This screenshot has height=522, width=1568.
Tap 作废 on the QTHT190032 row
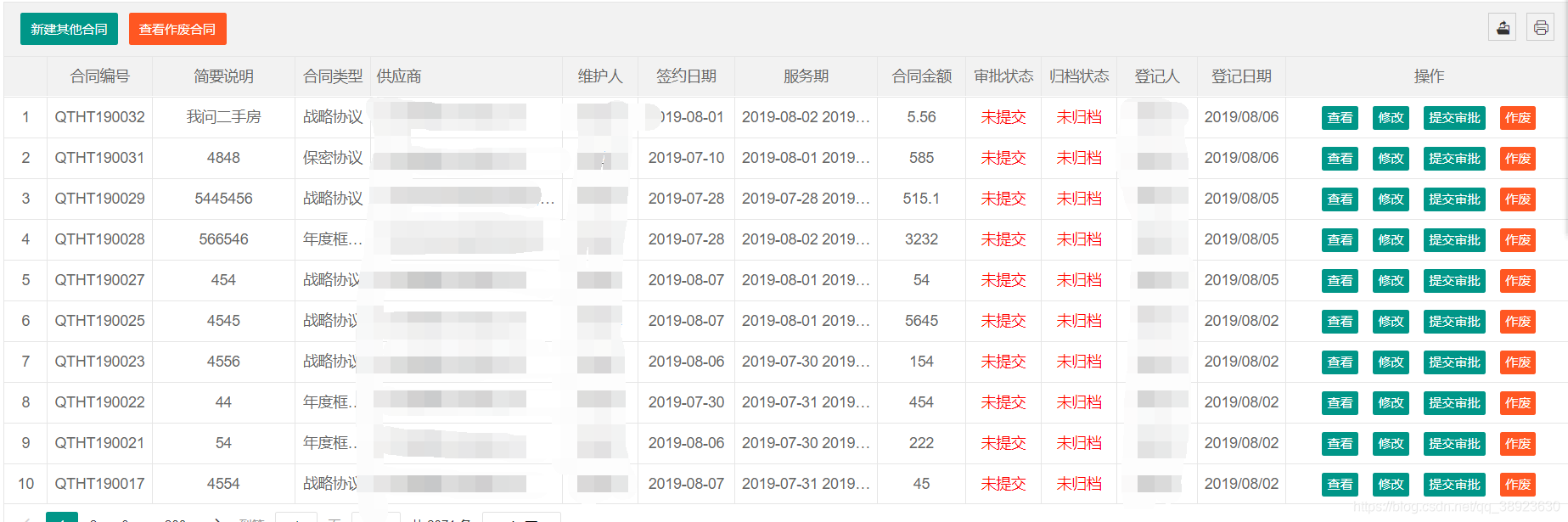click(1517, 118)
